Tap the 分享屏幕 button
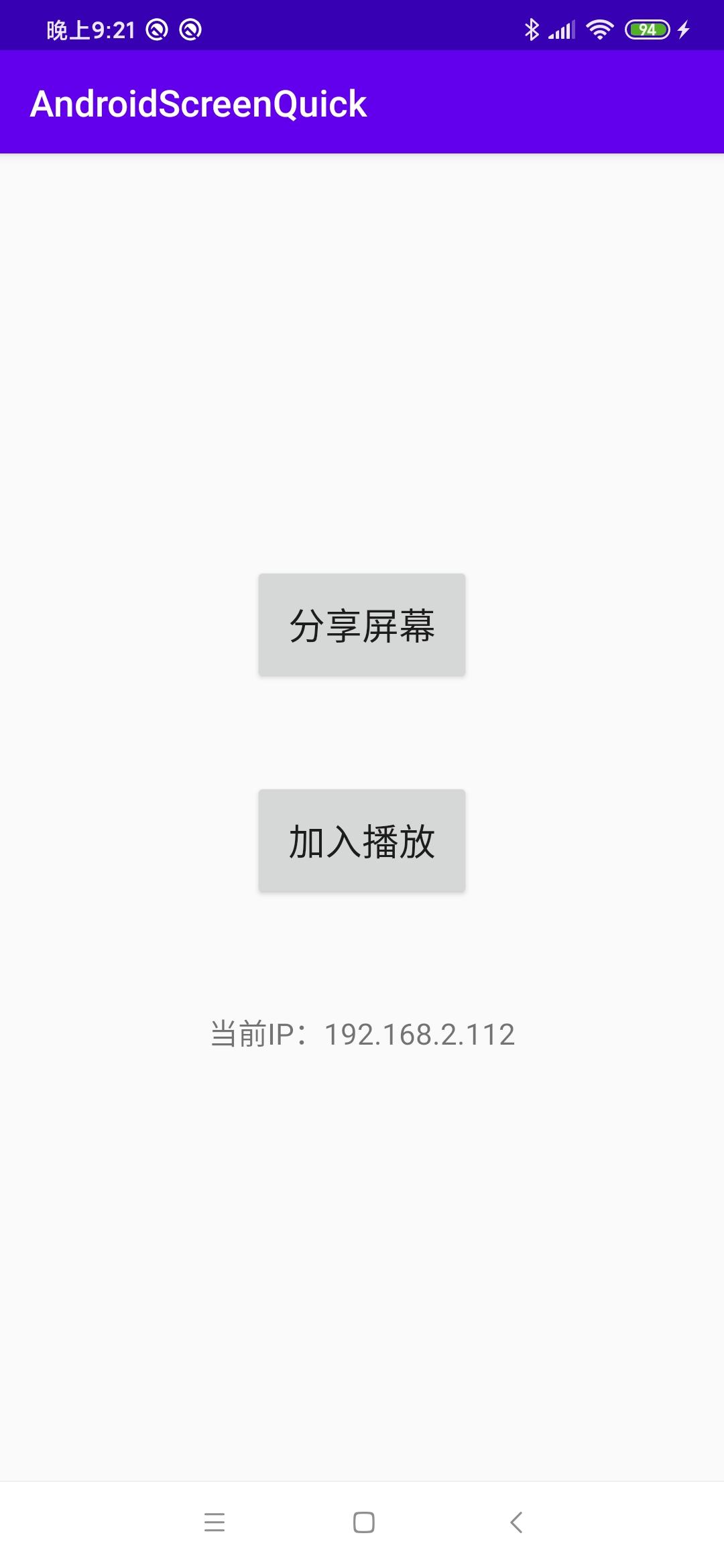This screenshot has height=1568, width=724. [362, 625]
